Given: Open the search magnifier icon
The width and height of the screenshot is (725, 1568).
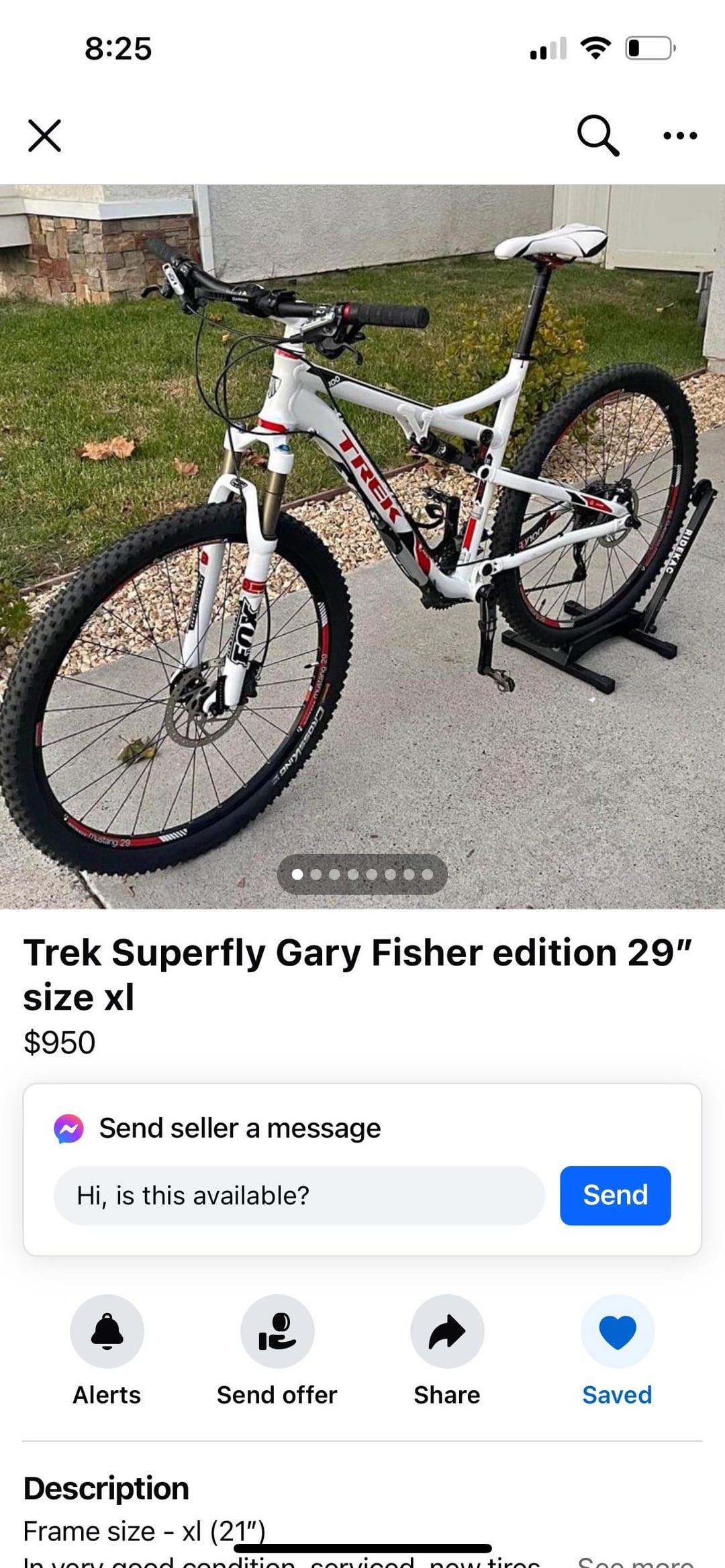Looking at the screenshot, I should tap(597, 136).
